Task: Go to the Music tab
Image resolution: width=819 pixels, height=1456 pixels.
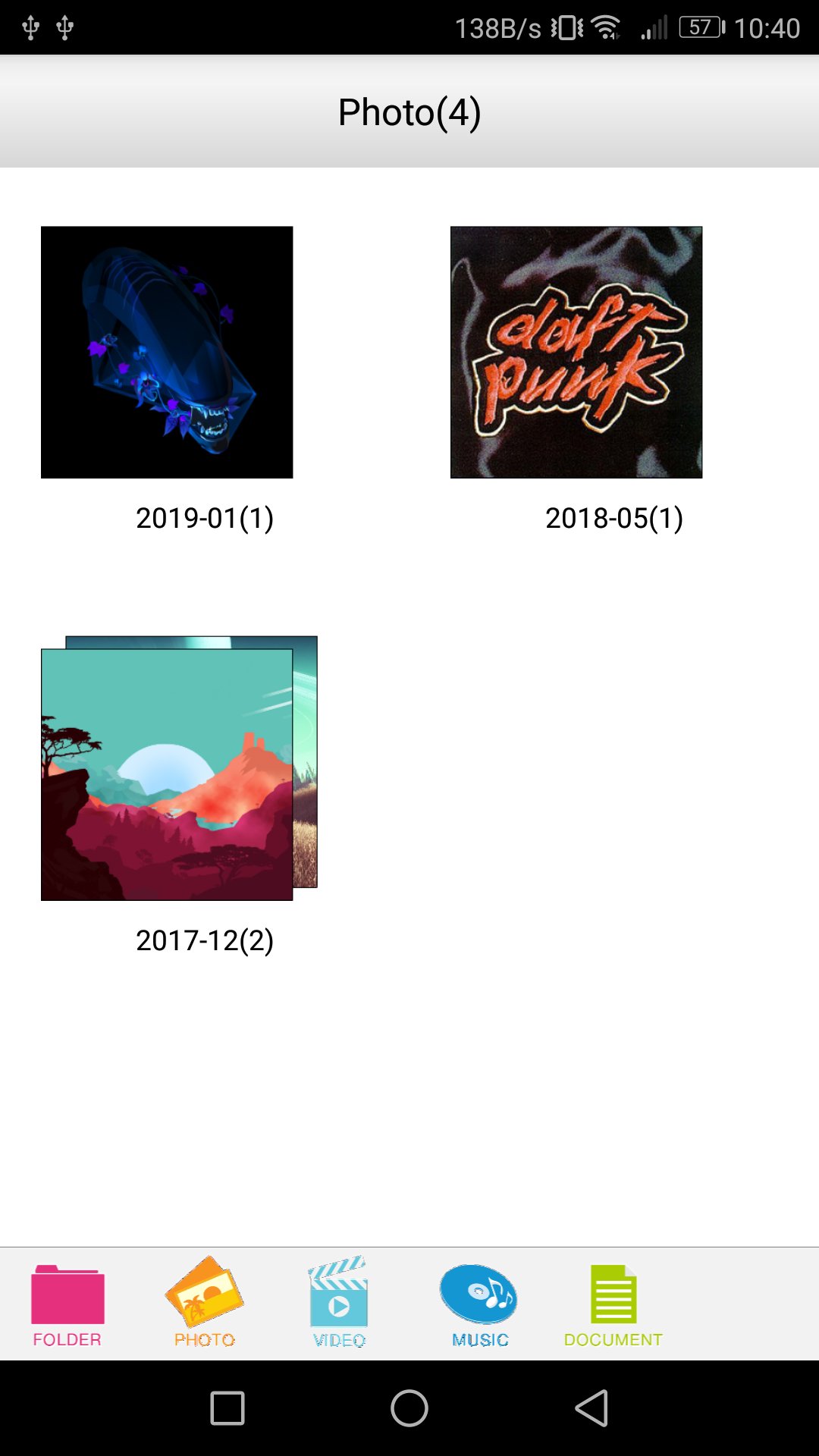Action: (479, 1303)
